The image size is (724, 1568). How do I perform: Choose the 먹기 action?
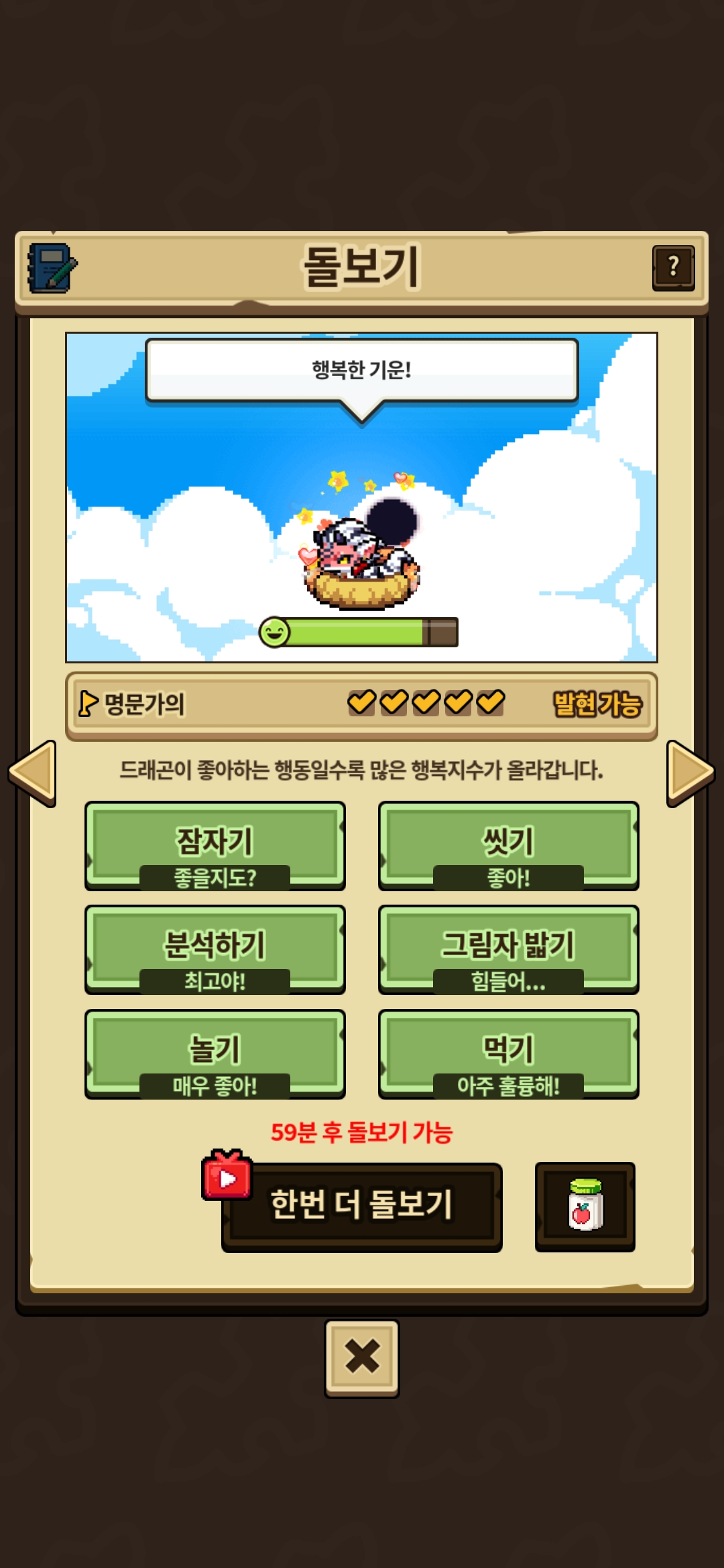click(x=508, y=1054)
